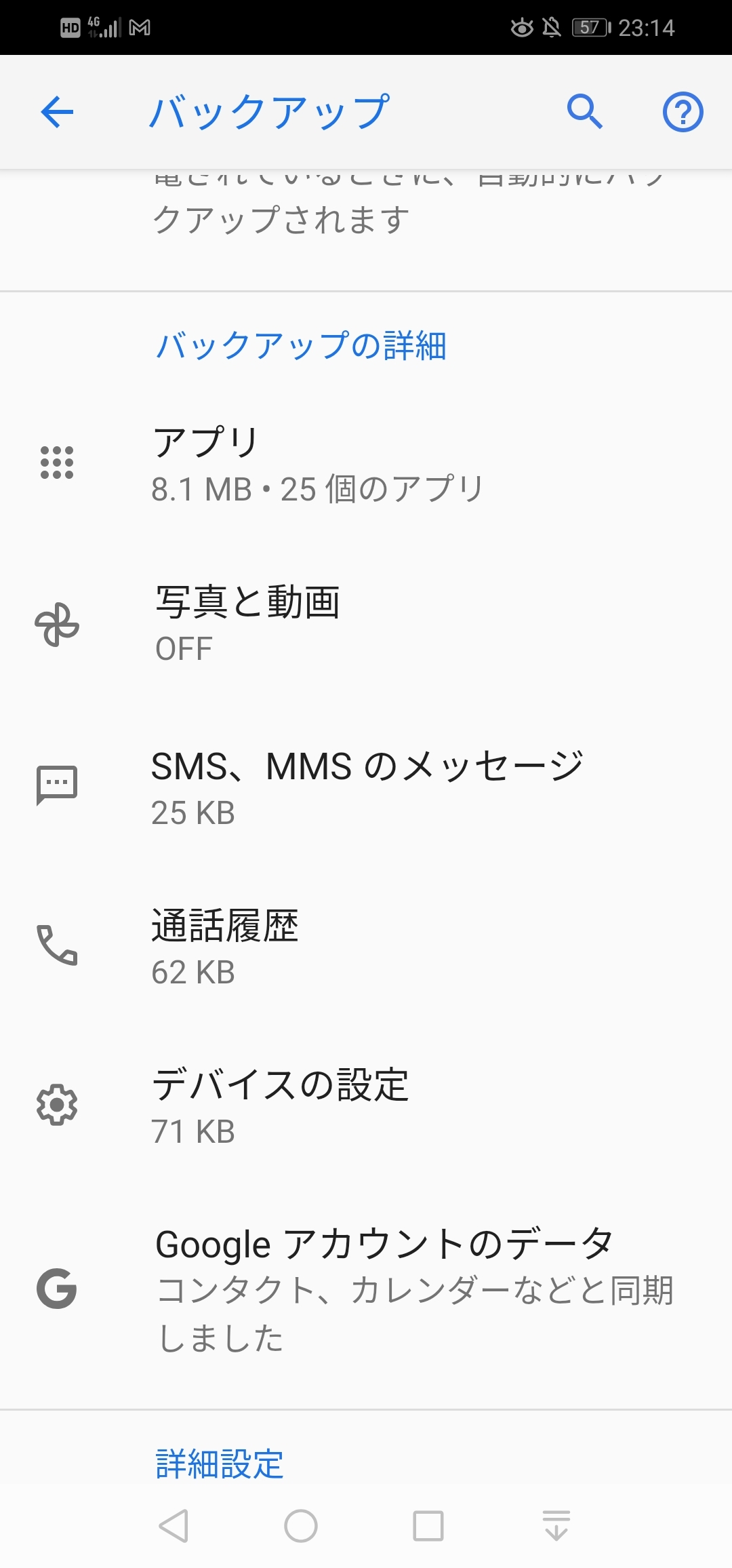Open recent apps from navigation bar

(428, 1526)
